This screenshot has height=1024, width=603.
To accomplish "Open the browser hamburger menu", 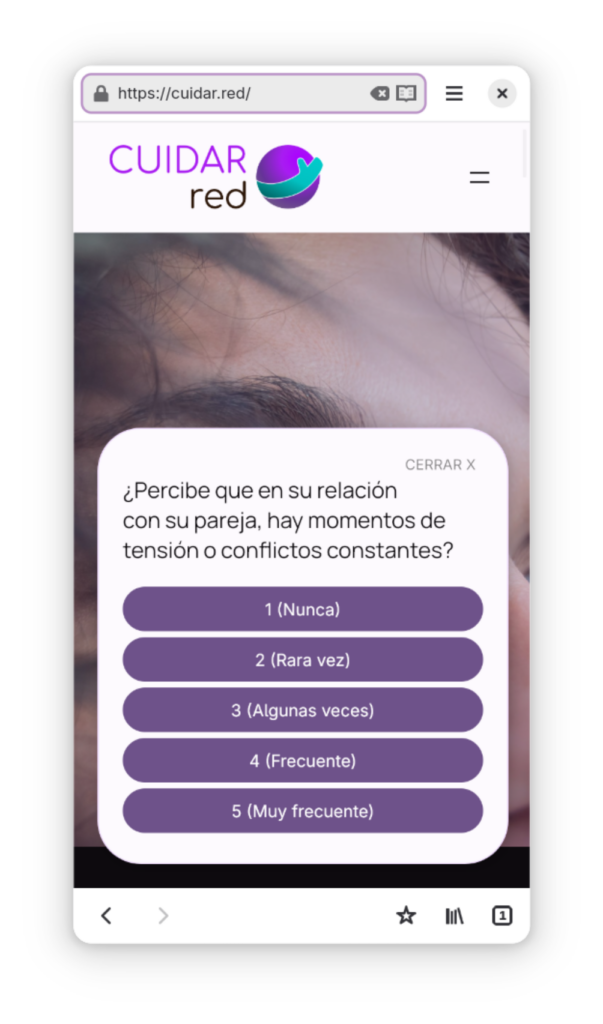I will tap(454, 94).
